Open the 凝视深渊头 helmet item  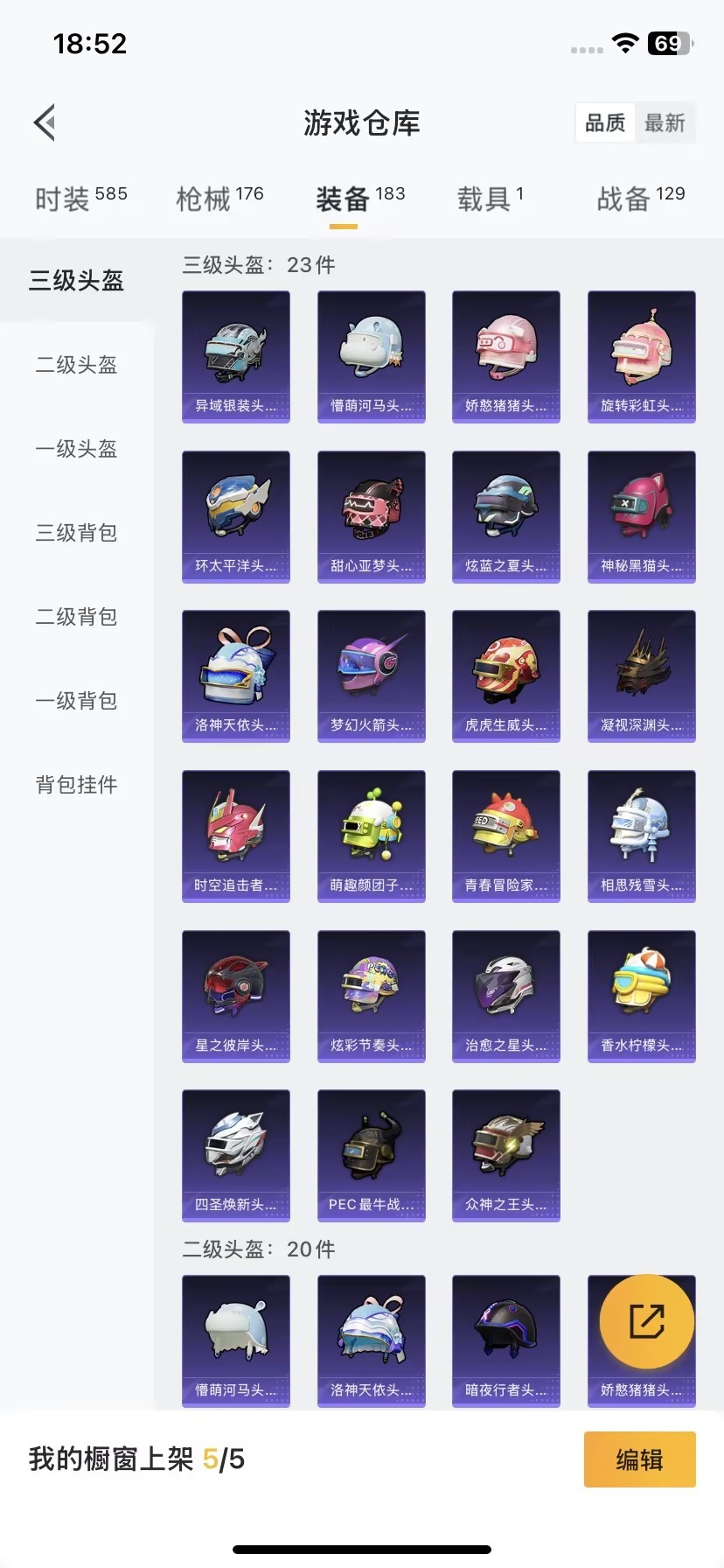click(x=641, y=675)
